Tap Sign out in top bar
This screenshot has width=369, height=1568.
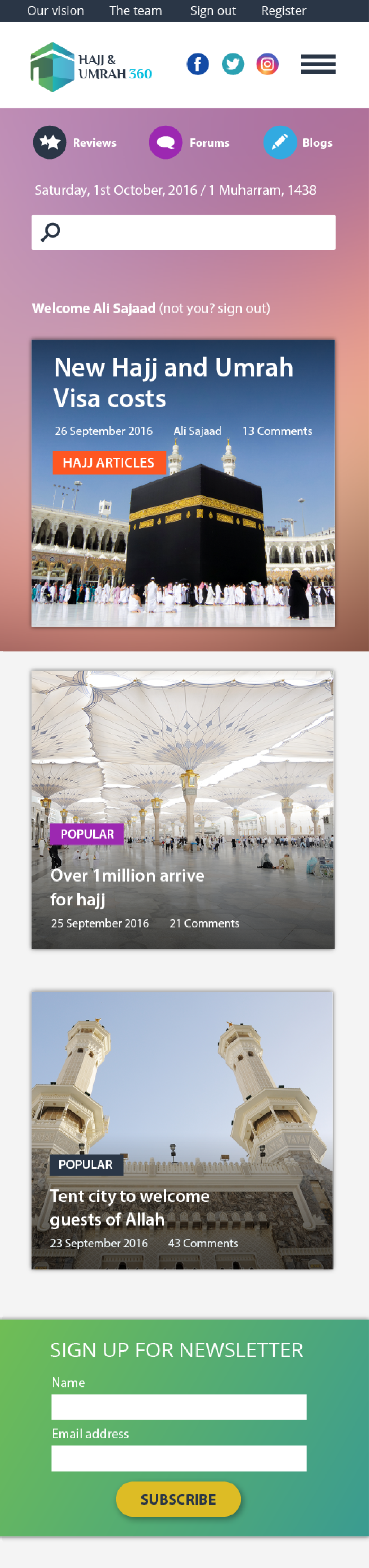click(213, 11)
